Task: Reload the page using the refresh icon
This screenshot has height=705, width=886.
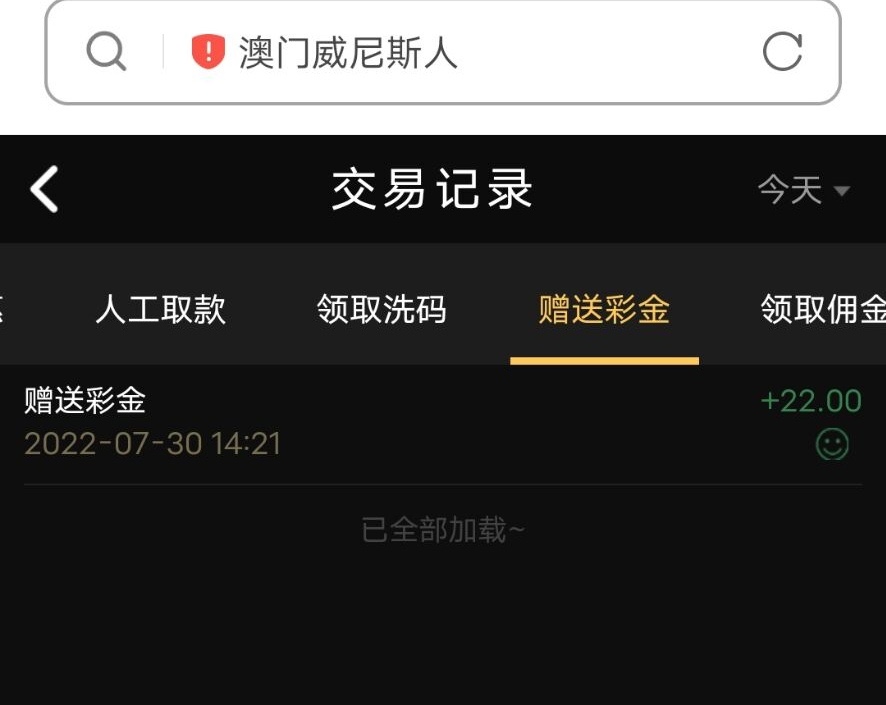Action: coord(782,52)
